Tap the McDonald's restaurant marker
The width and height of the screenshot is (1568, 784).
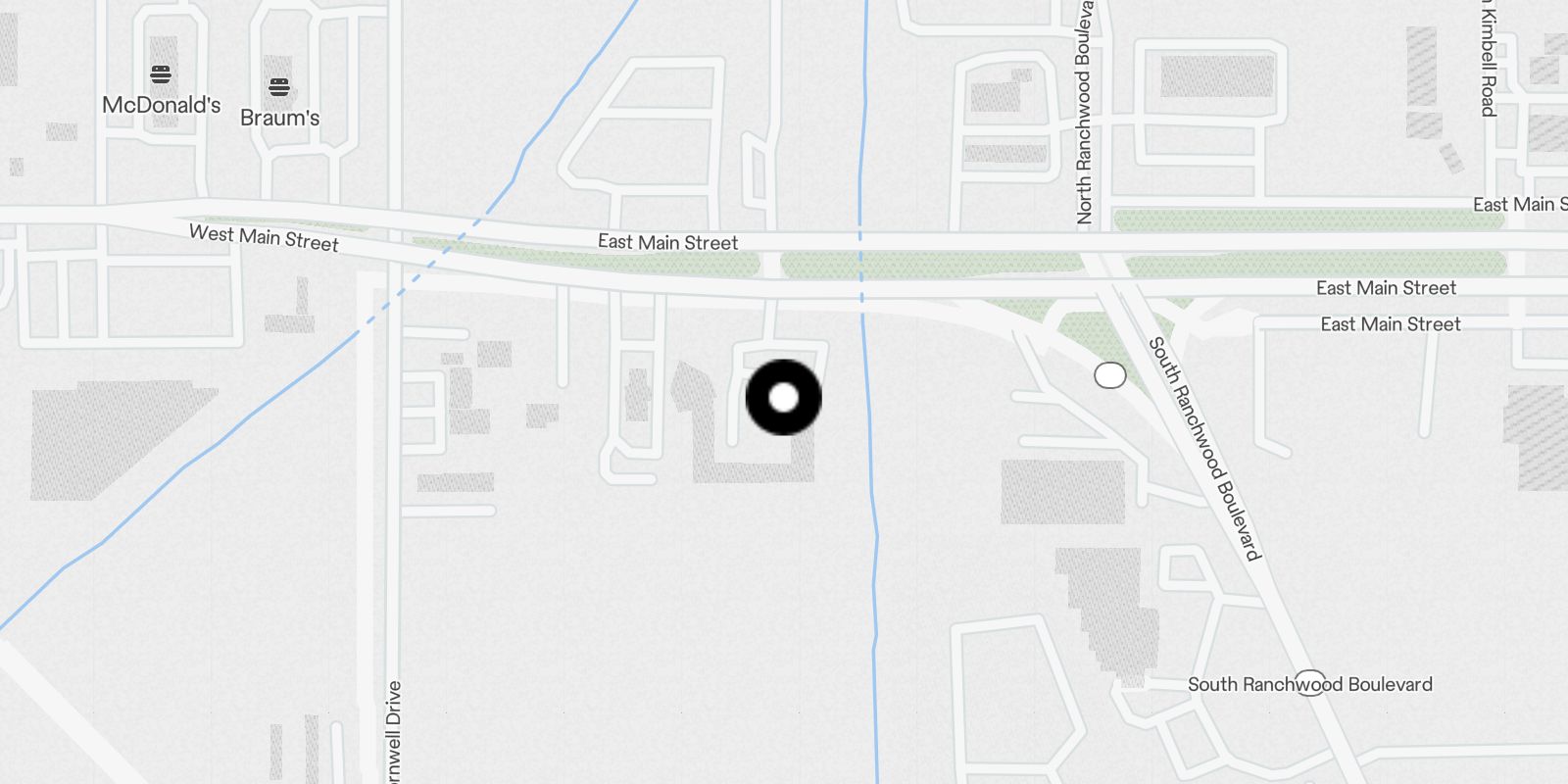click(x=161, y=75)
